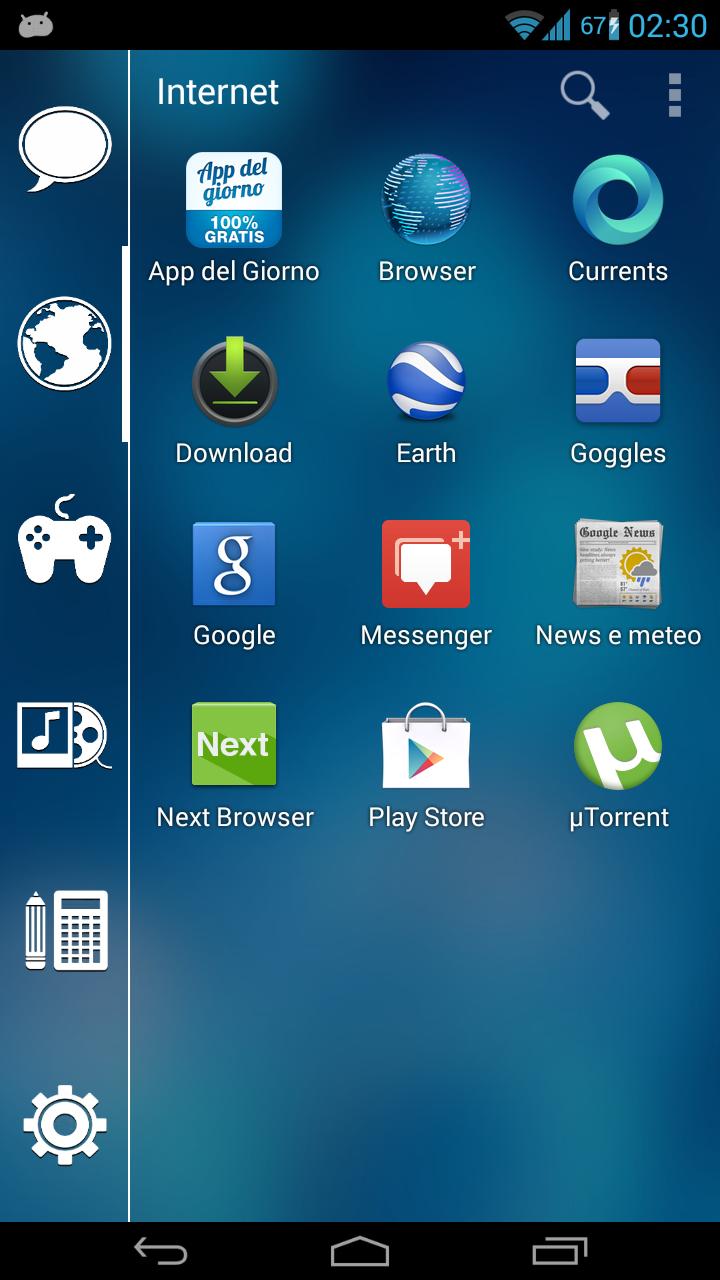720x1280 pixels.
Task: Start Google Earth
Action: [426, 381]
